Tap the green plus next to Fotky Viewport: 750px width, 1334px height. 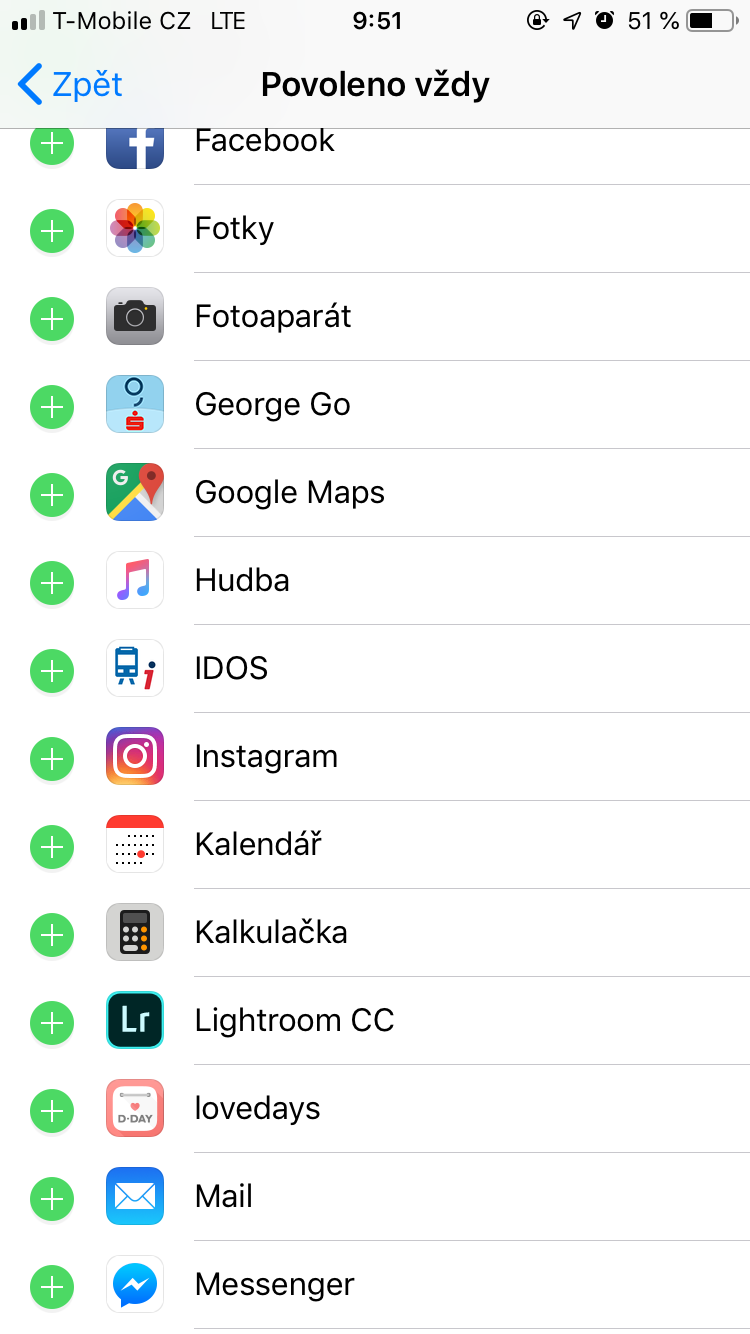pyautogui.click(x=52, y=233)
